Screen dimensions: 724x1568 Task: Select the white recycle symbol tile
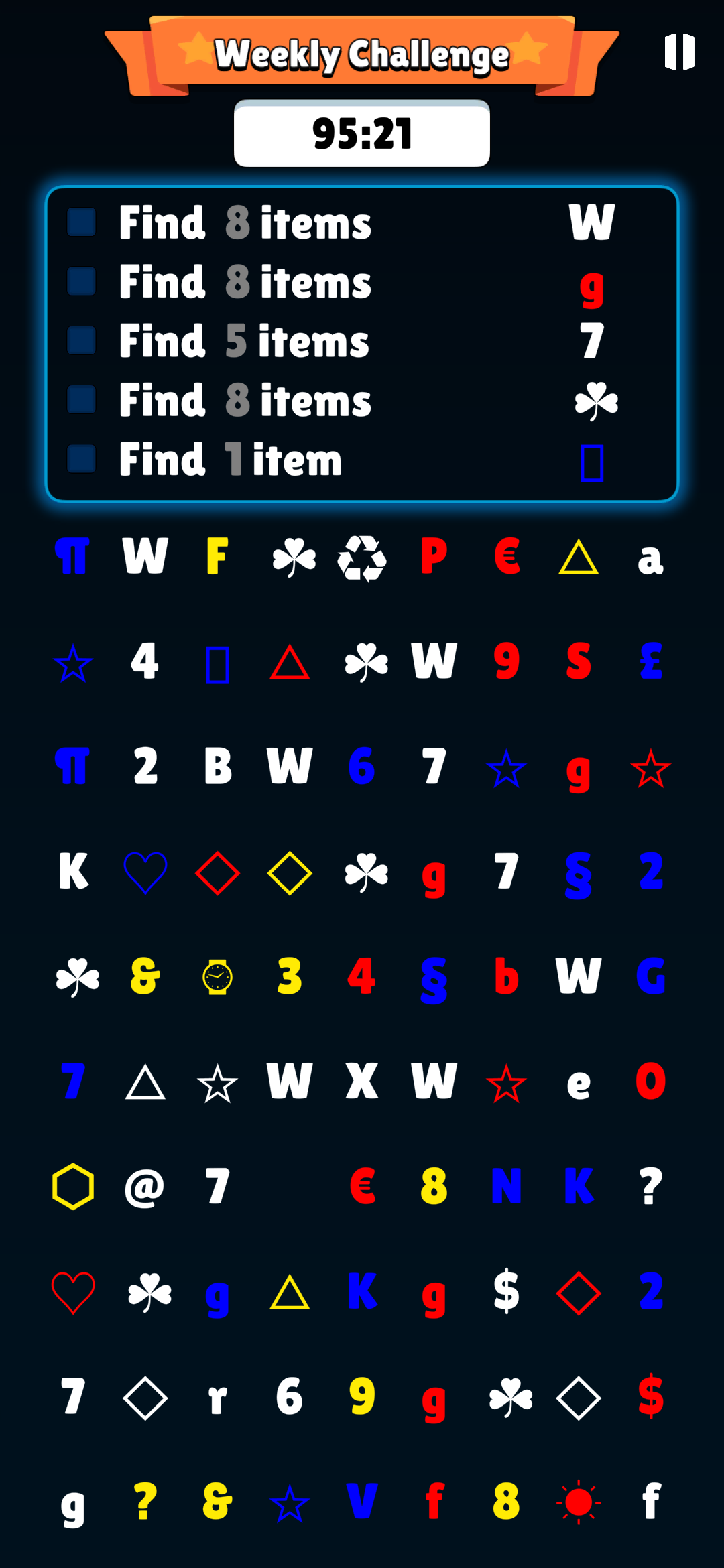[x=362, y=558]
